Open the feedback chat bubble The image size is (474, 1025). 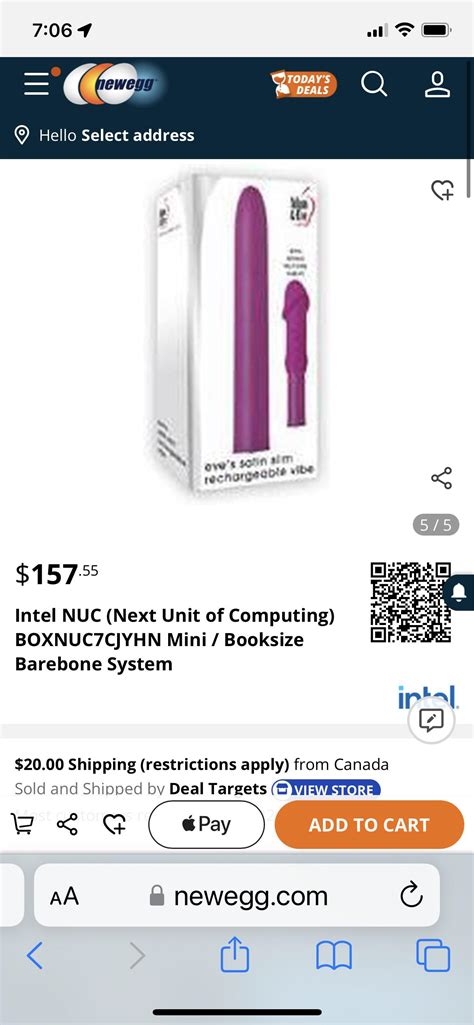tap(431, 720)
